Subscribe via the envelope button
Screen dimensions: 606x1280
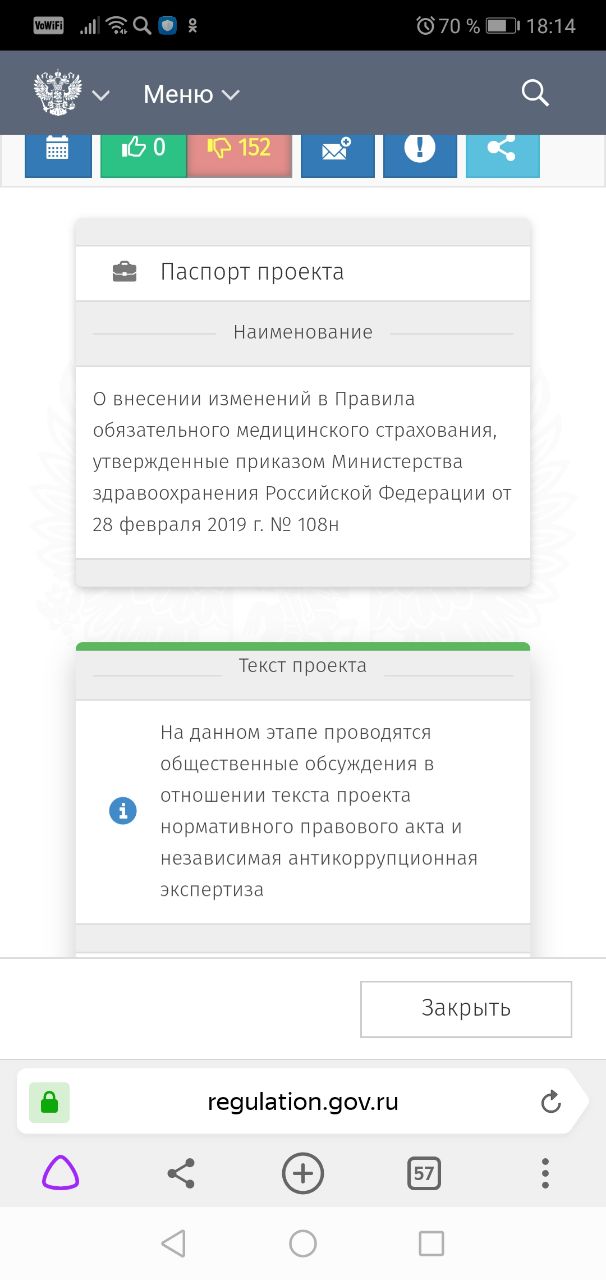tap(337, 150)
